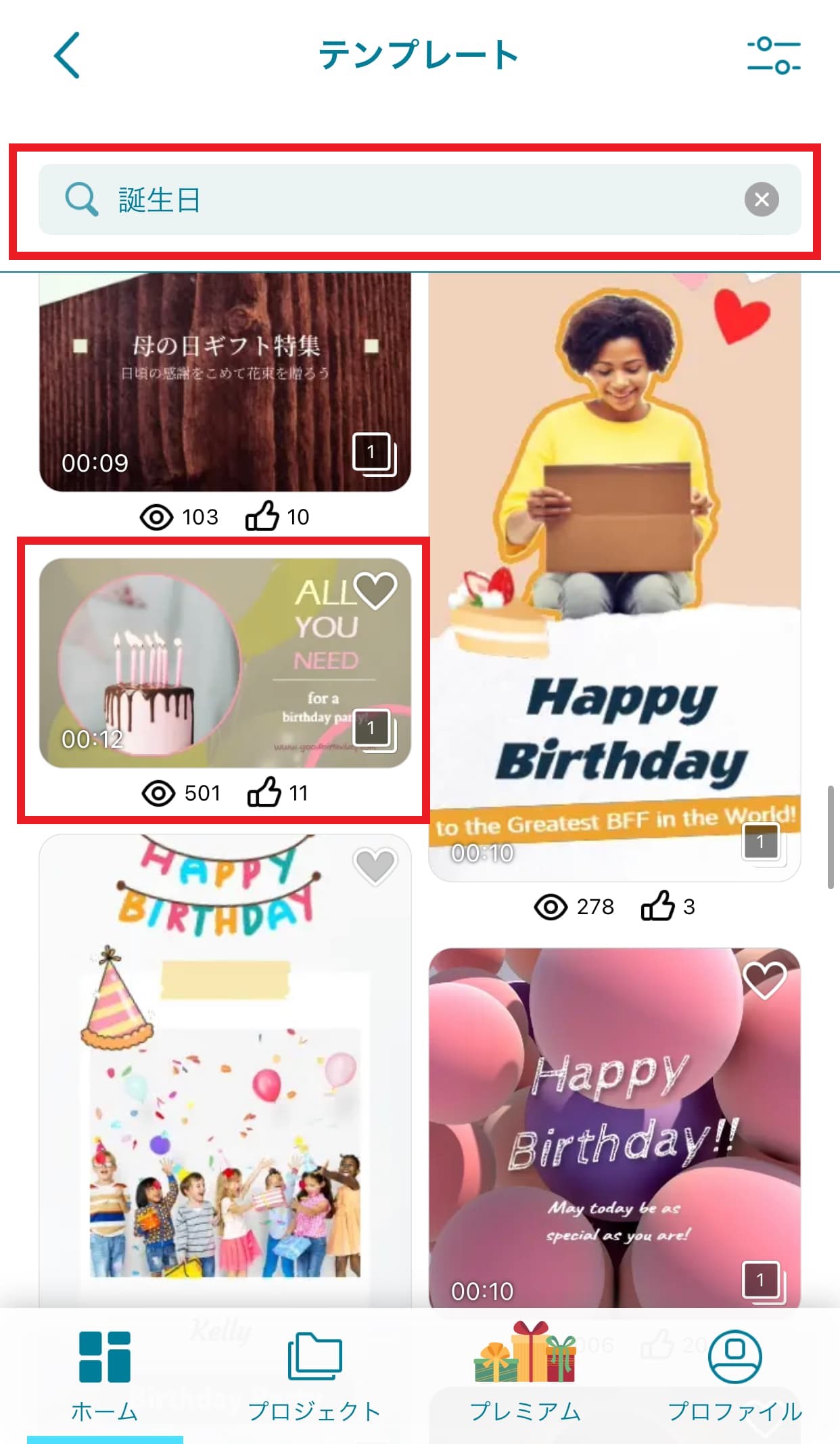Tap the 誕生日 search field
840x1444 pixels.
[x=406, y=200]
